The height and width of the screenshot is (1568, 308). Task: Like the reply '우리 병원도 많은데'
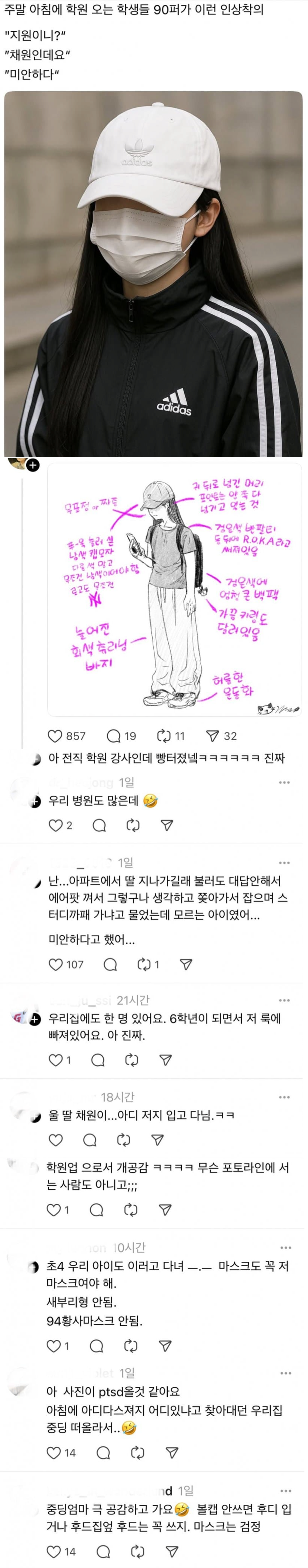tap(56, 825)
